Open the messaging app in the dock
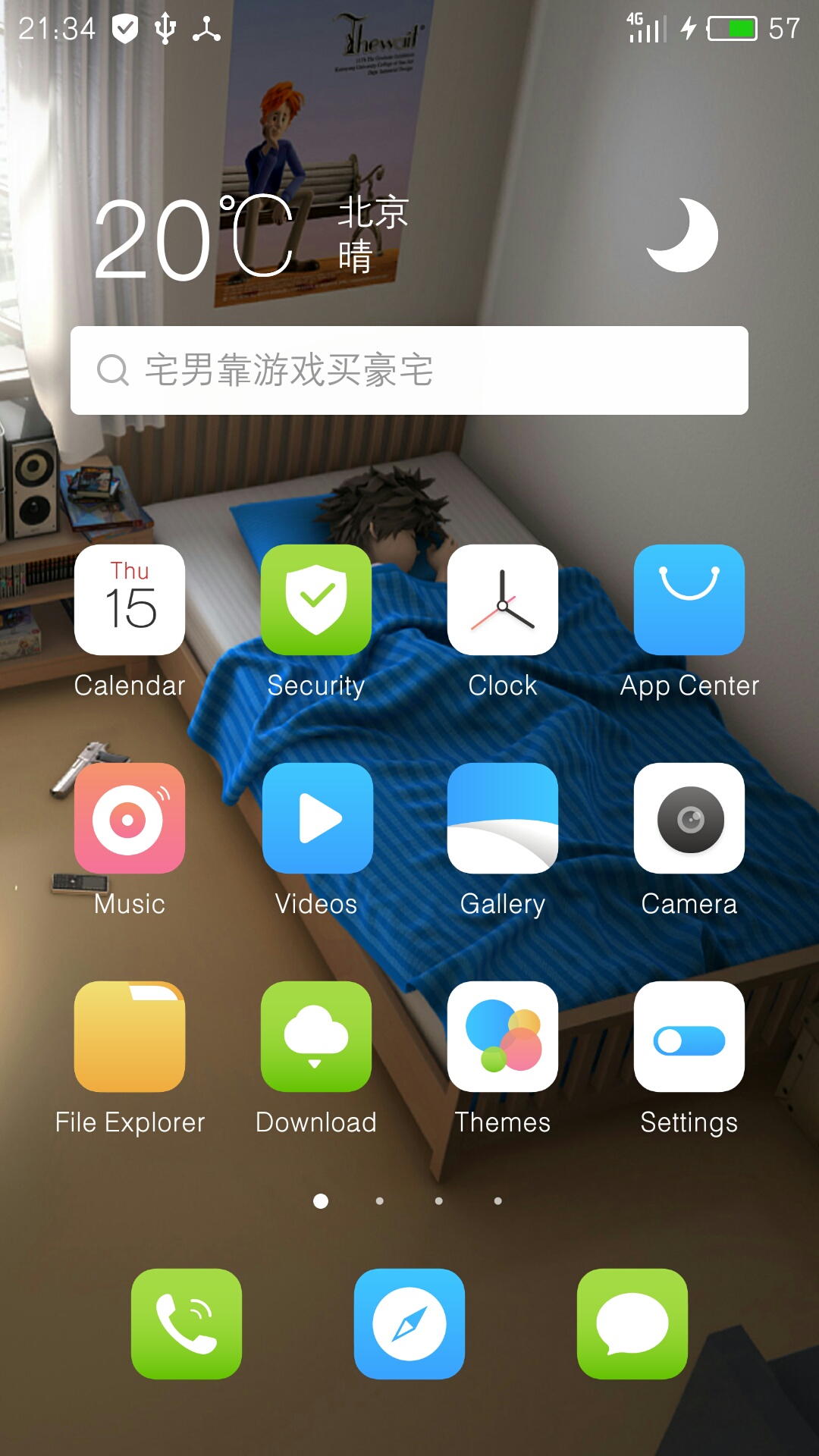The image size is (819, 1456). 632,1324
